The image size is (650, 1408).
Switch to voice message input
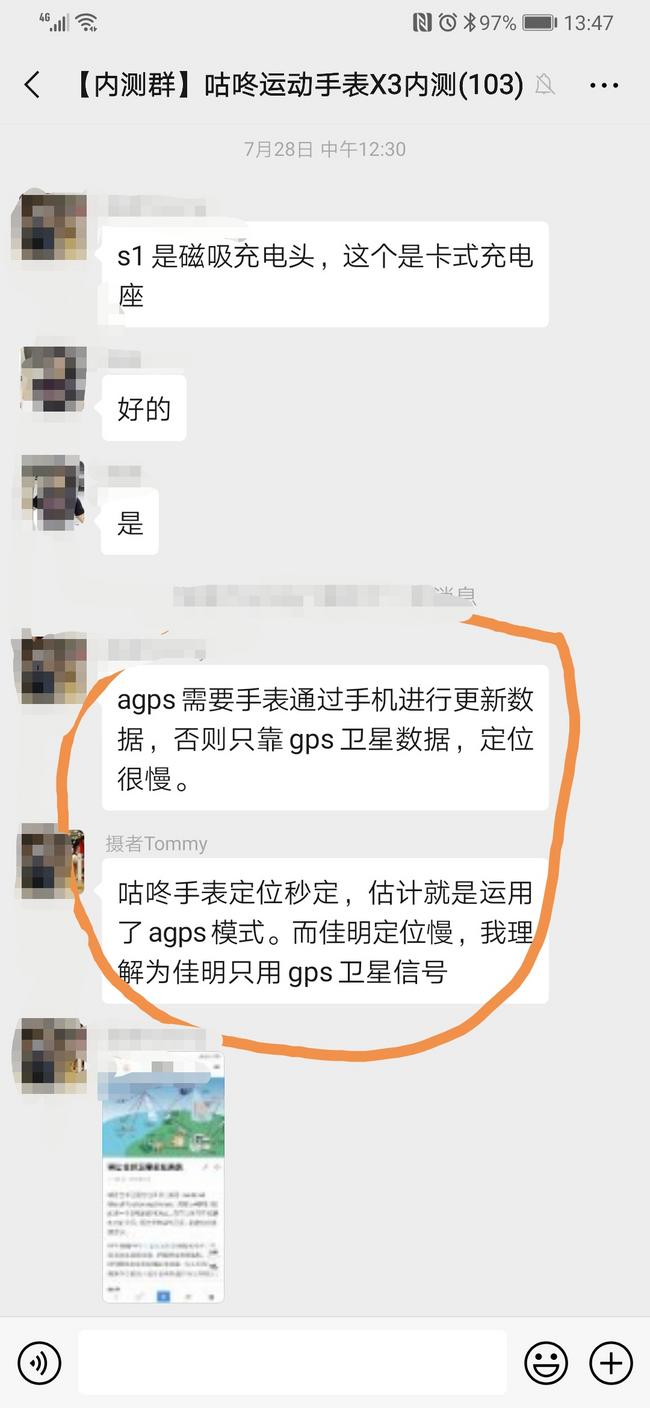click(40, 1362)
